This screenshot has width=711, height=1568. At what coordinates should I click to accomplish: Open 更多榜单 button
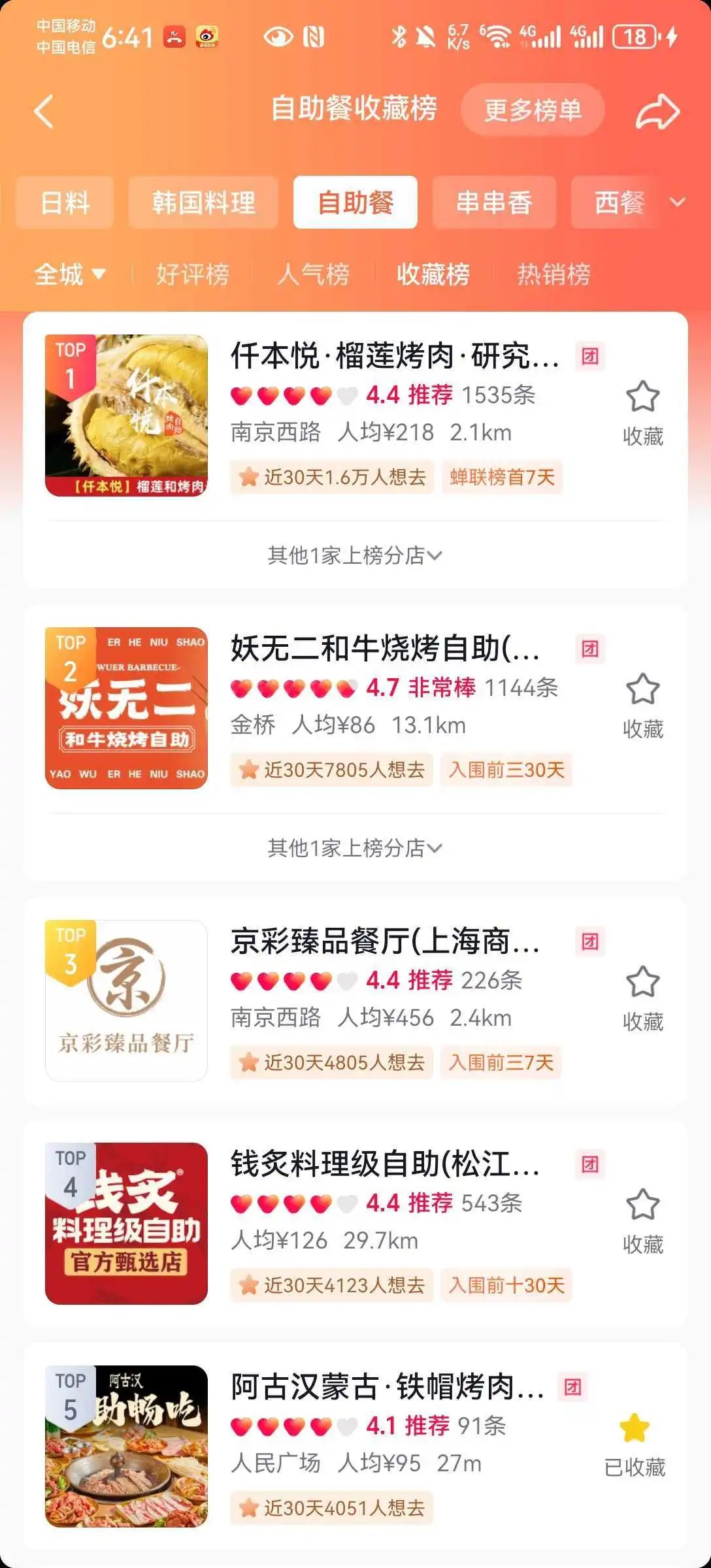tap(533, 110)
